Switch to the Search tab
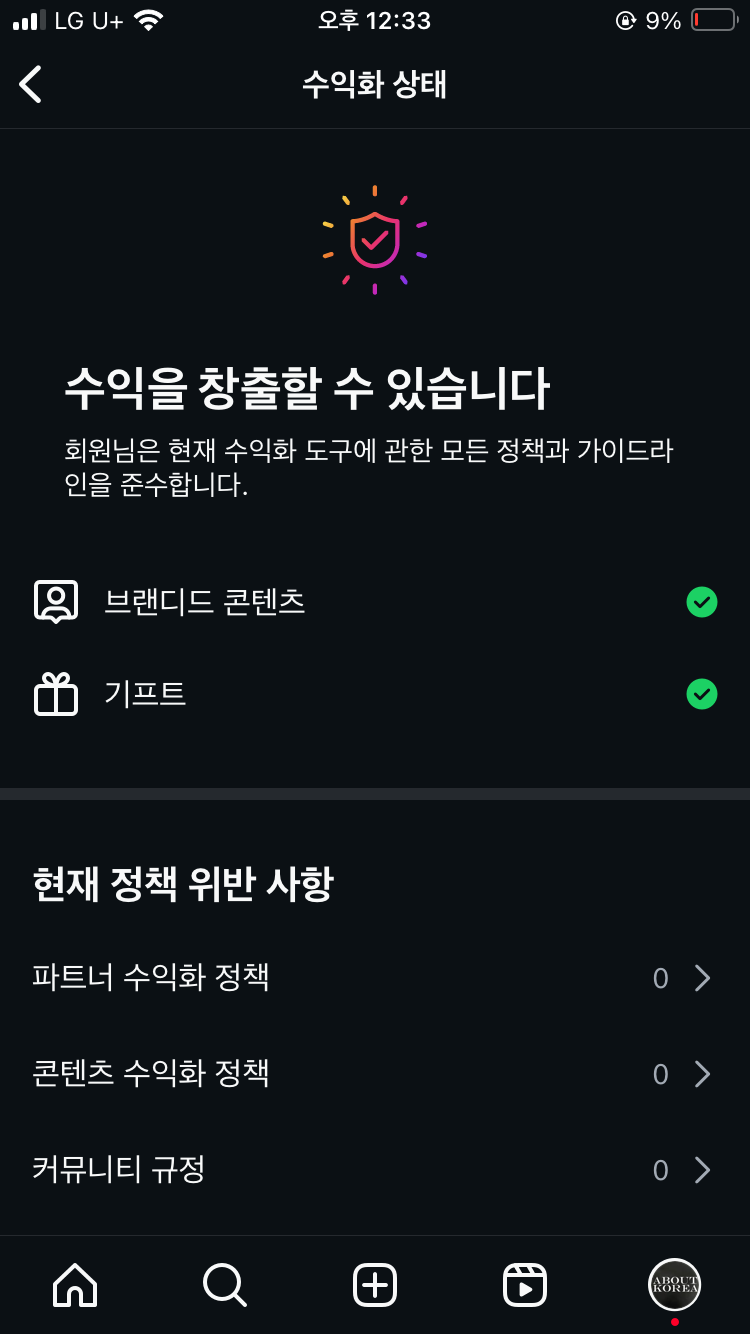750x1334 pixels. [x=225, y=1285]
